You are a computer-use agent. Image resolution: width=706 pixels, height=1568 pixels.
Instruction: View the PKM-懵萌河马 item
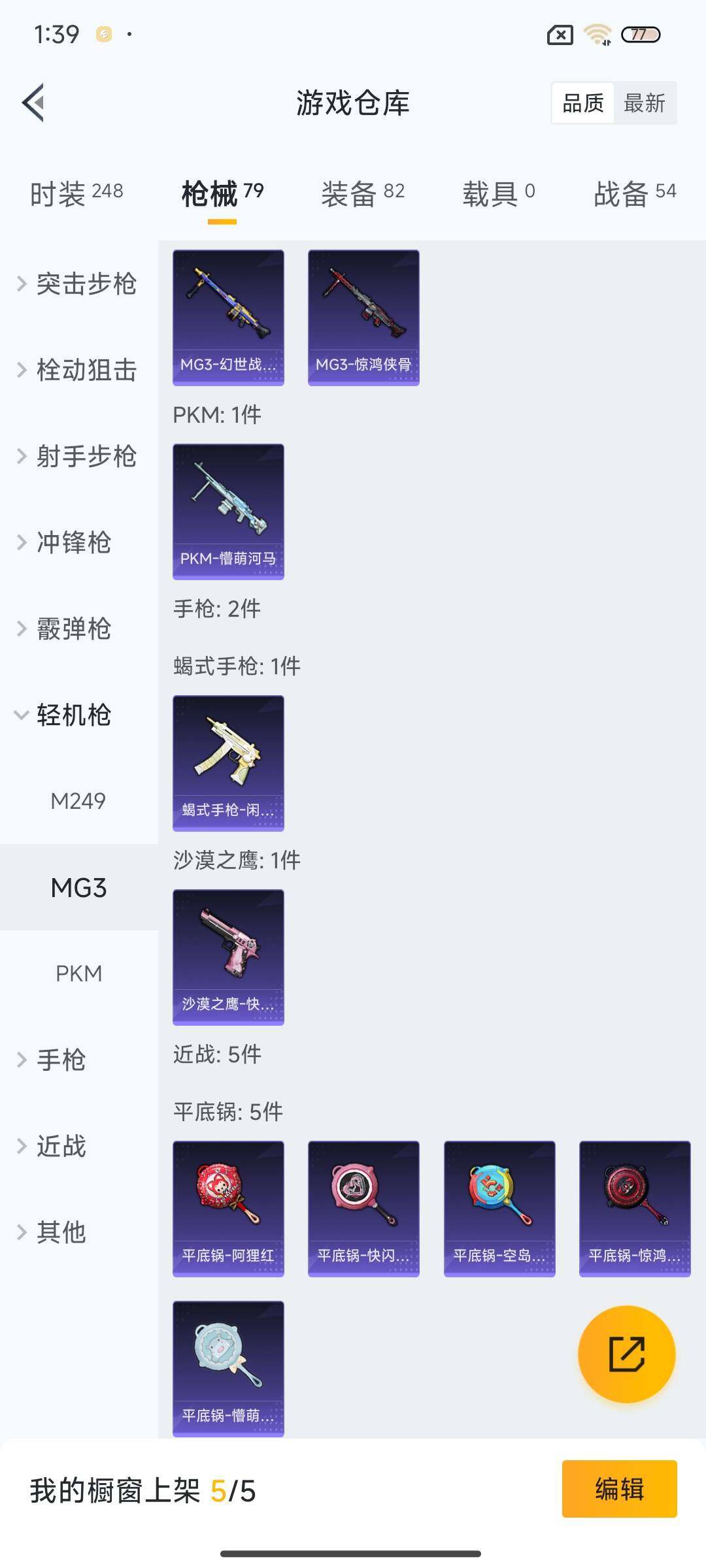[x=228, y=510]
